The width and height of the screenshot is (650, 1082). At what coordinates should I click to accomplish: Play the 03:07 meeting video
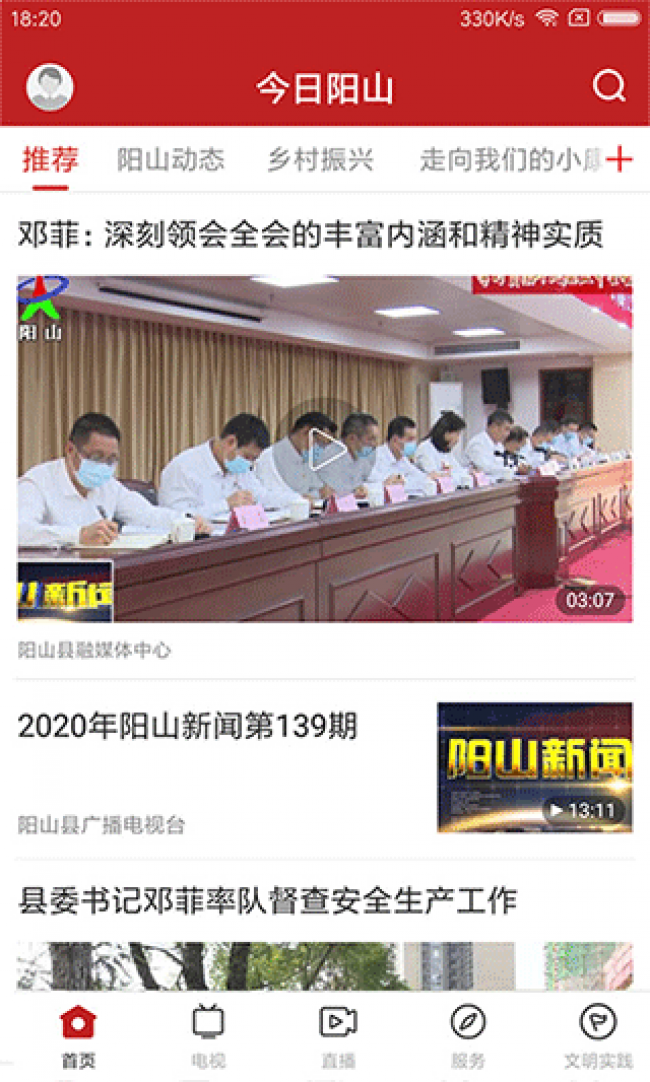325,449
